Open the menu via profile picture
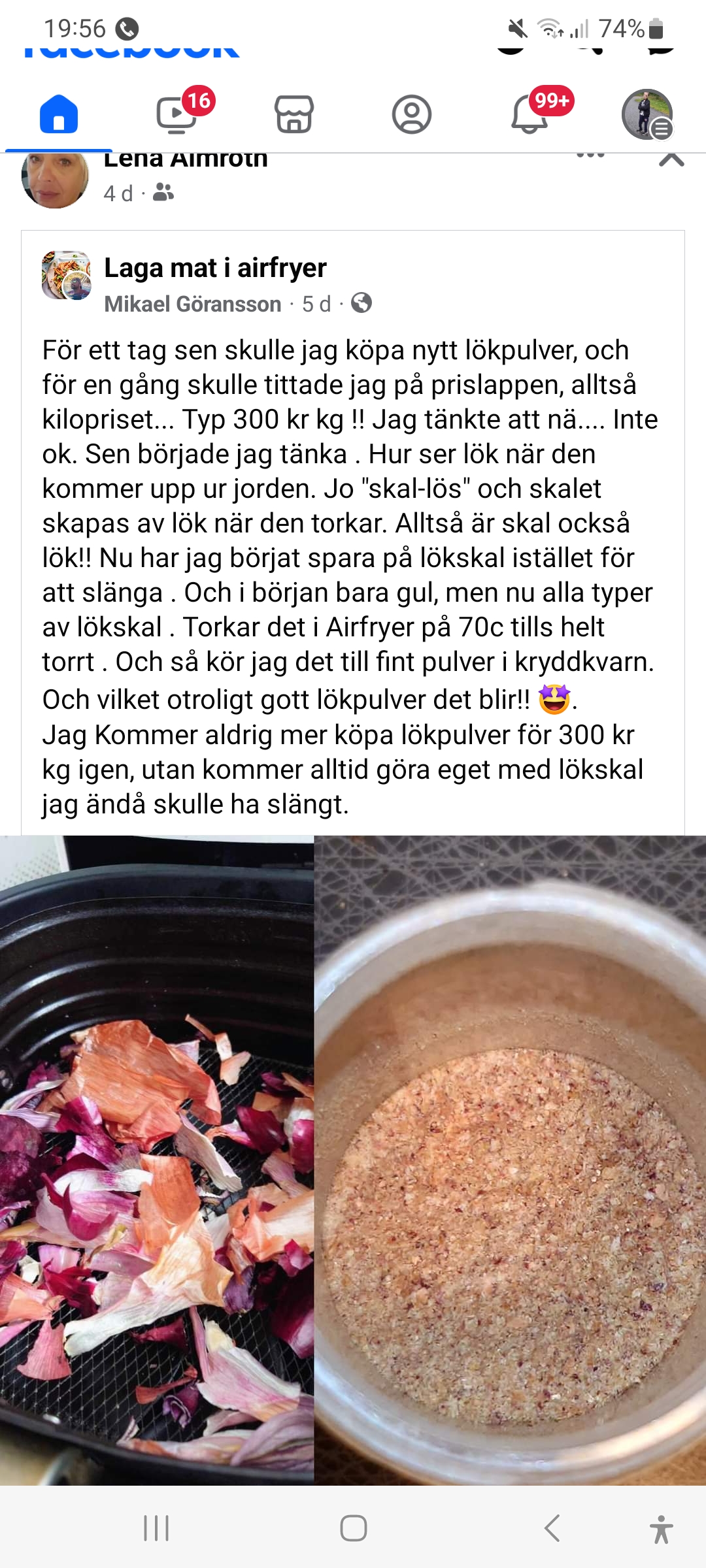Viewport: 706px width, 1568px height. [647, 114]
